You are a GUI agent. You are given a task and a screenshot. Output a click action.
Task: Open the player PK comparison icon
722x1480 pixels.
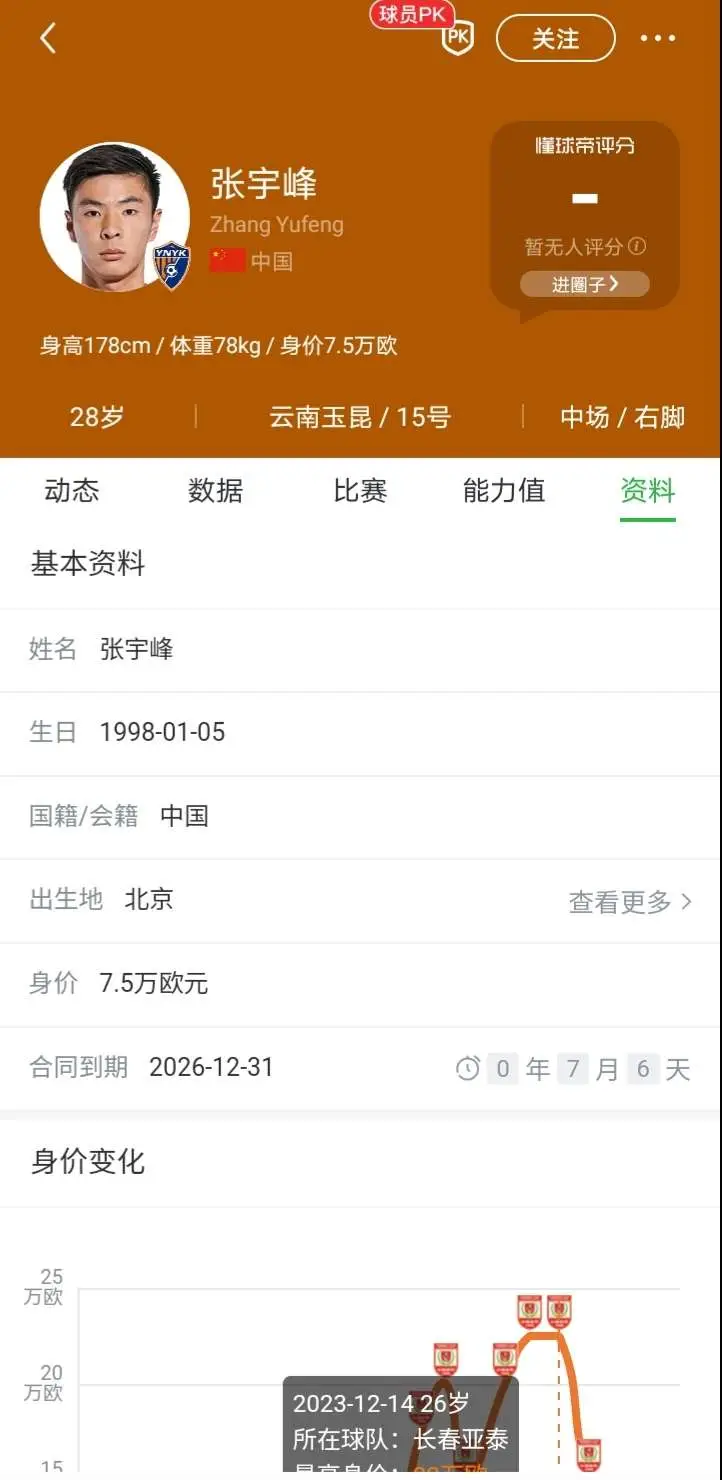[x=457, y=39]
